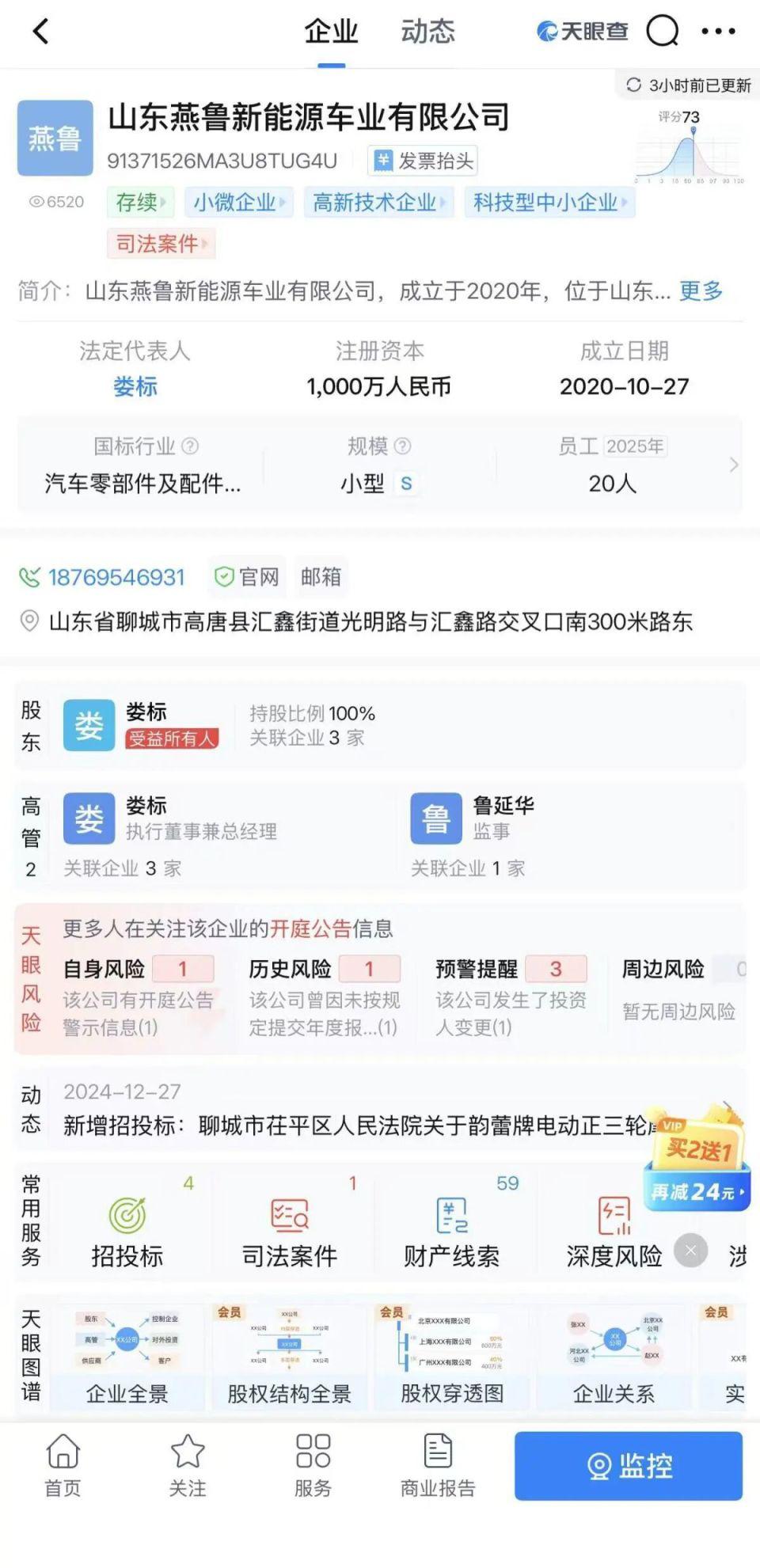Image resolution: width=760 pixels, height=1568 pixels.
Task: Go back using the top-left arrow
Action: (41, 32)
